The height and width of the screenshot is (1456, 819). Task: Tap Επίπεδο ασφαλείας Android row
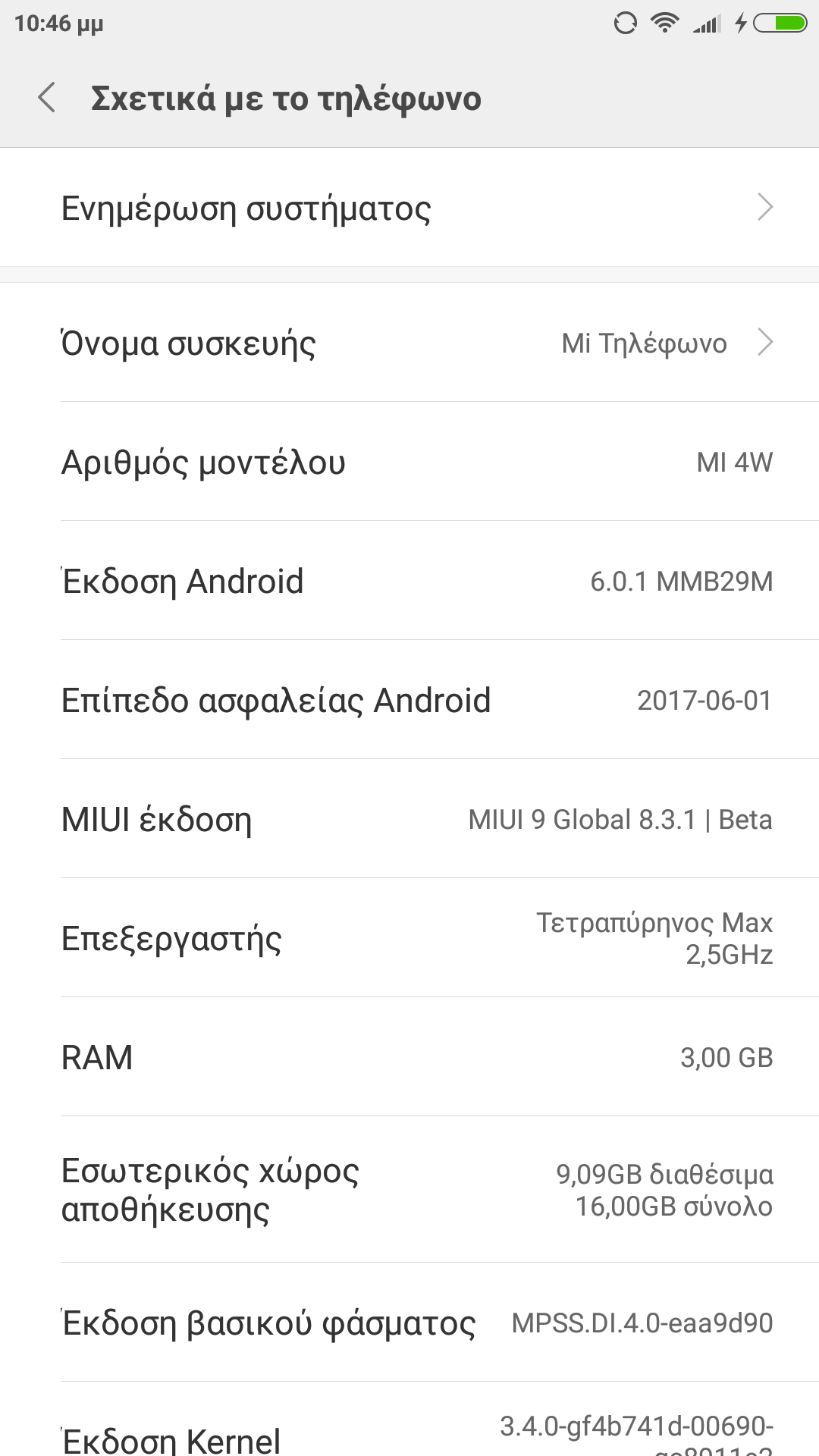tap(409, 700)
